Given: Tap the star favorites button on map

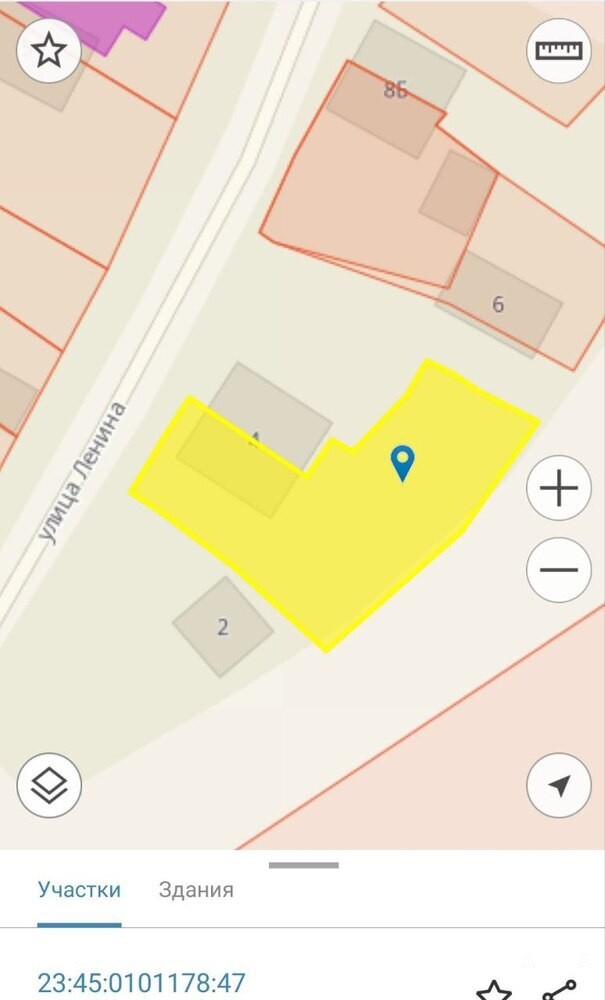Looking at the screenshot, I should click(48, 51).
